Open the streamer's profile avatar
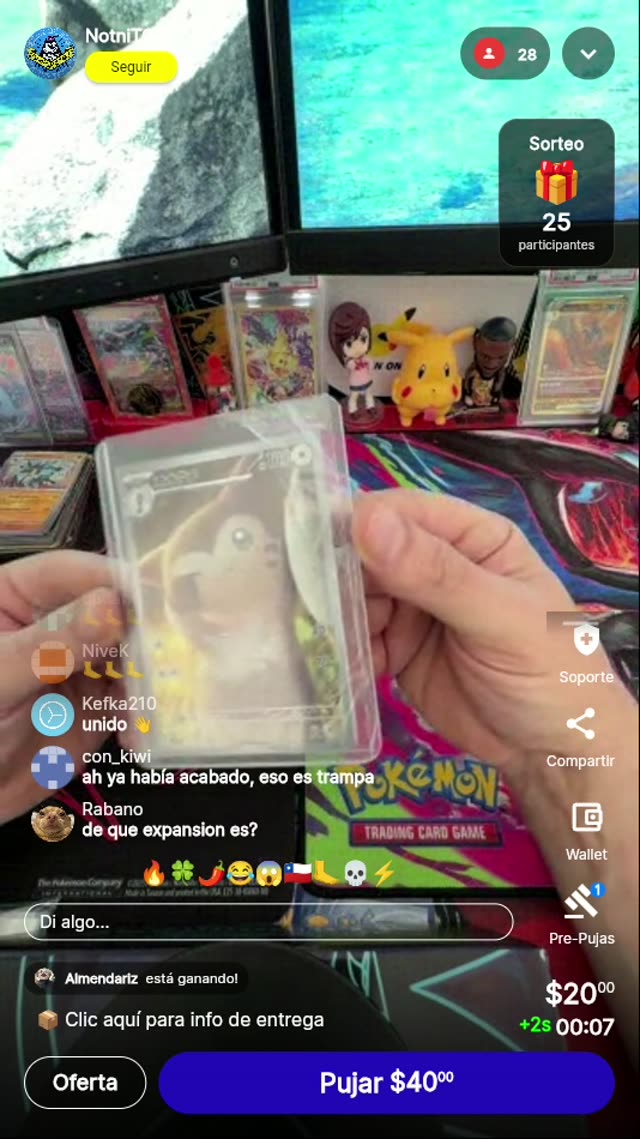 (50, 52)
